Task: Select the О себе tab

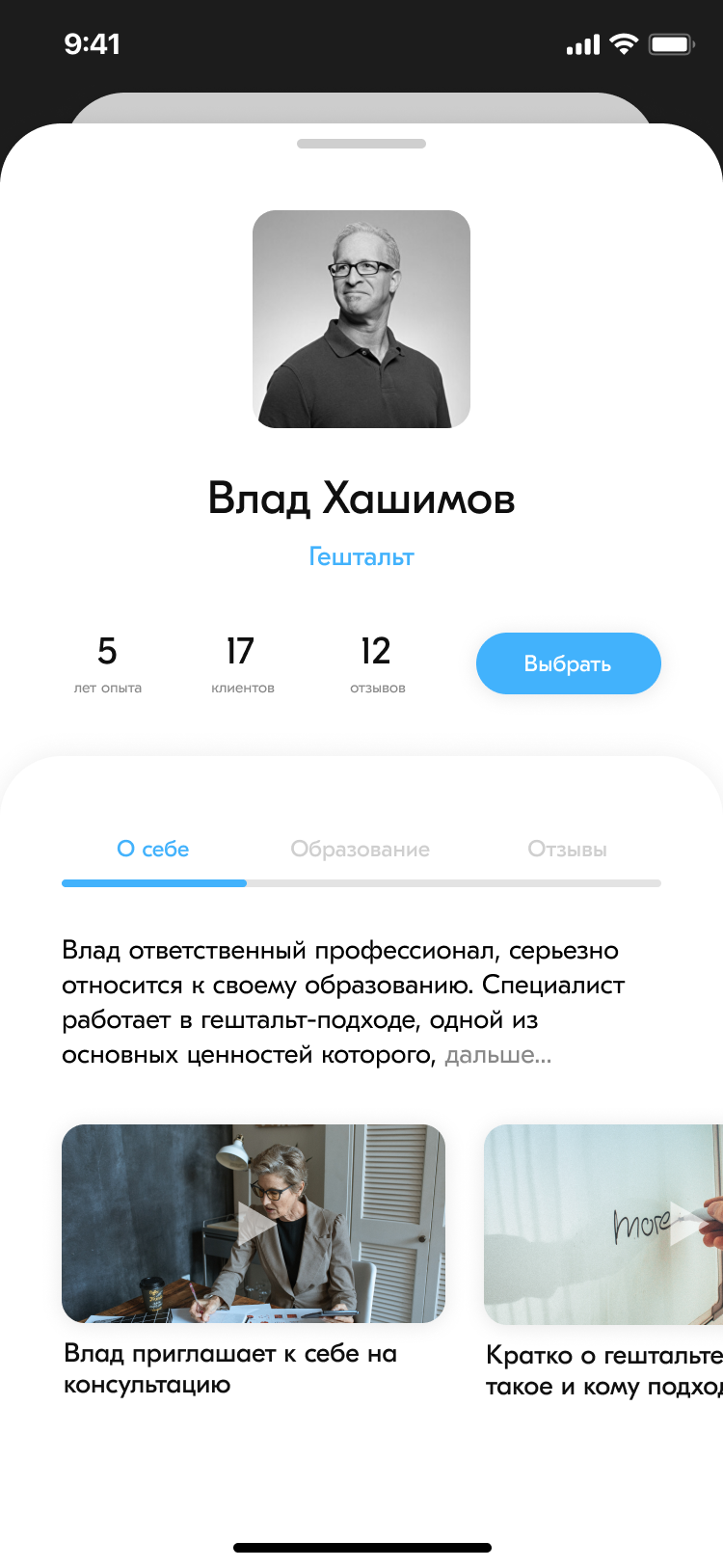Action: click(153, 850)
